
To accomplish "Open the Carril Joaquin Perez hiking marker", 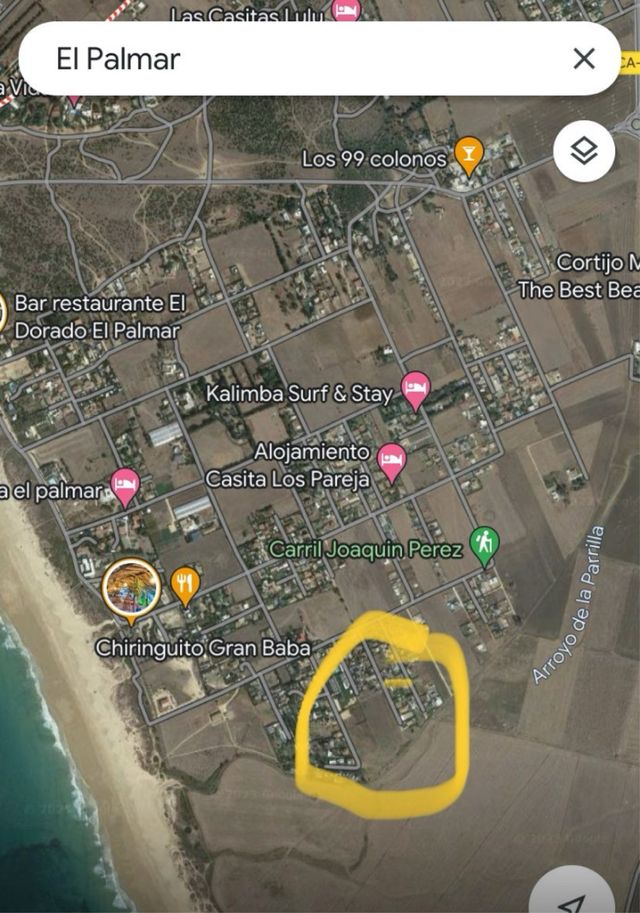I will tap(485, 545).
